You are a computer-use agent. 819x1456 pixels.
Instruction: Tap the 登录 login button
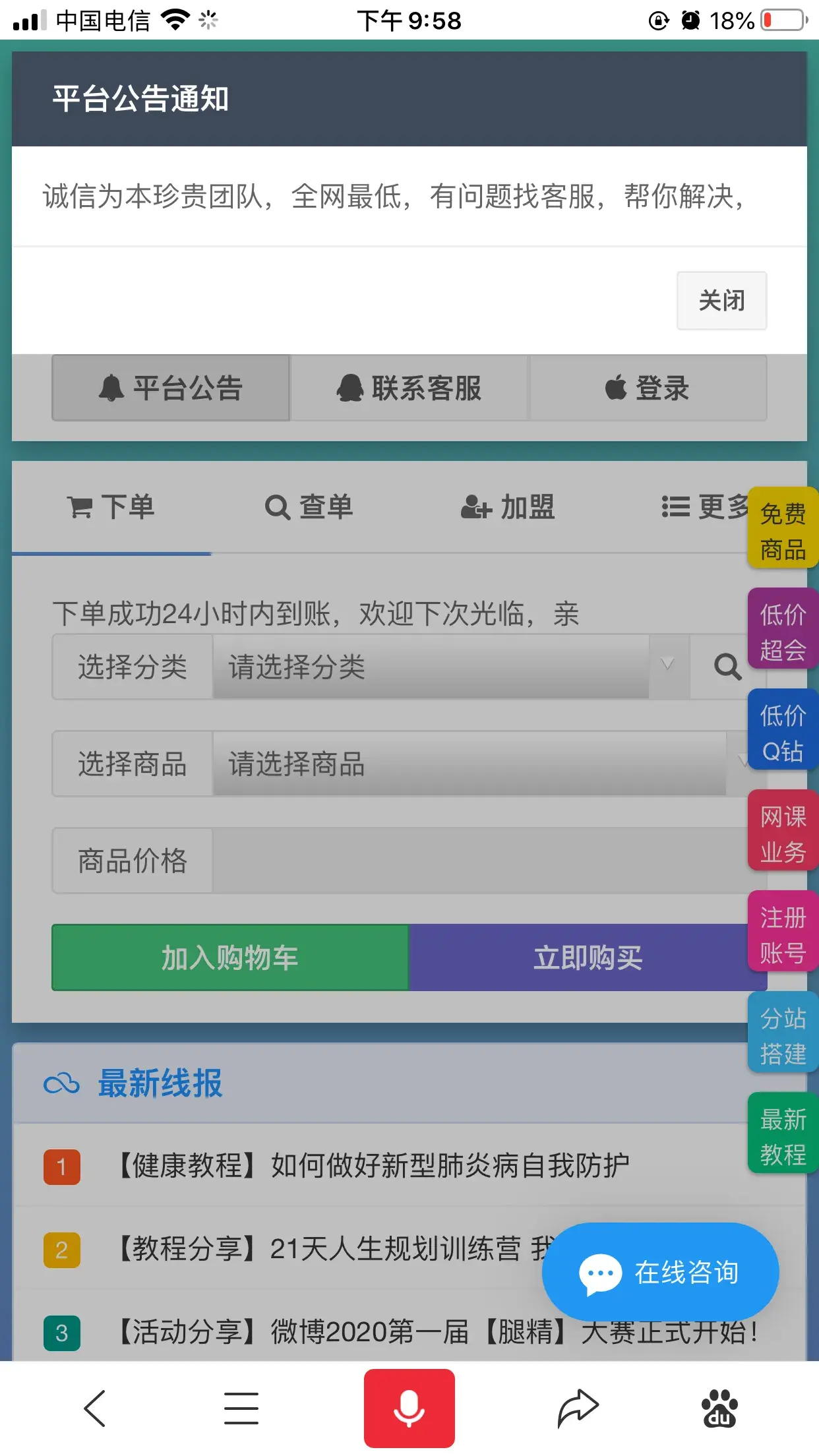click(648, 388)
